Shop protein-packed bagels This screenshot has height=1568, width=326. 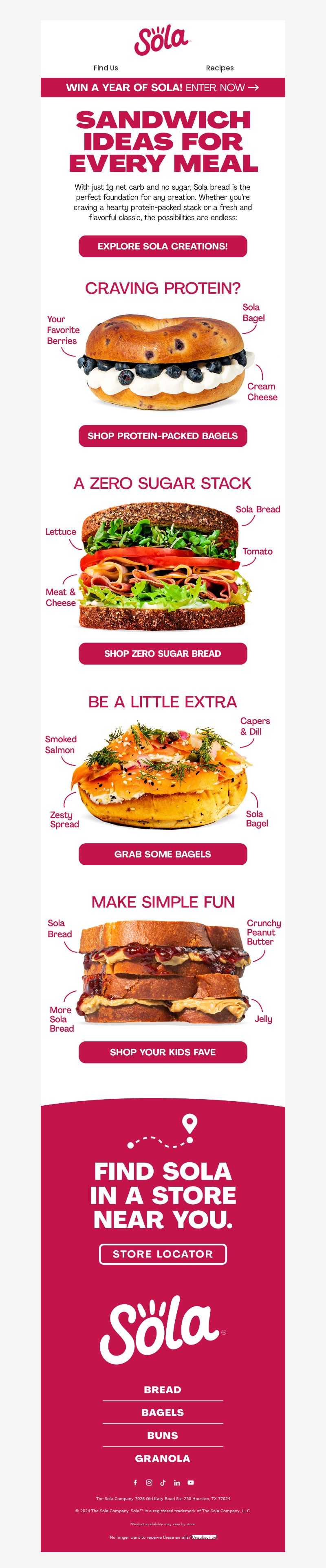[163, 436]
